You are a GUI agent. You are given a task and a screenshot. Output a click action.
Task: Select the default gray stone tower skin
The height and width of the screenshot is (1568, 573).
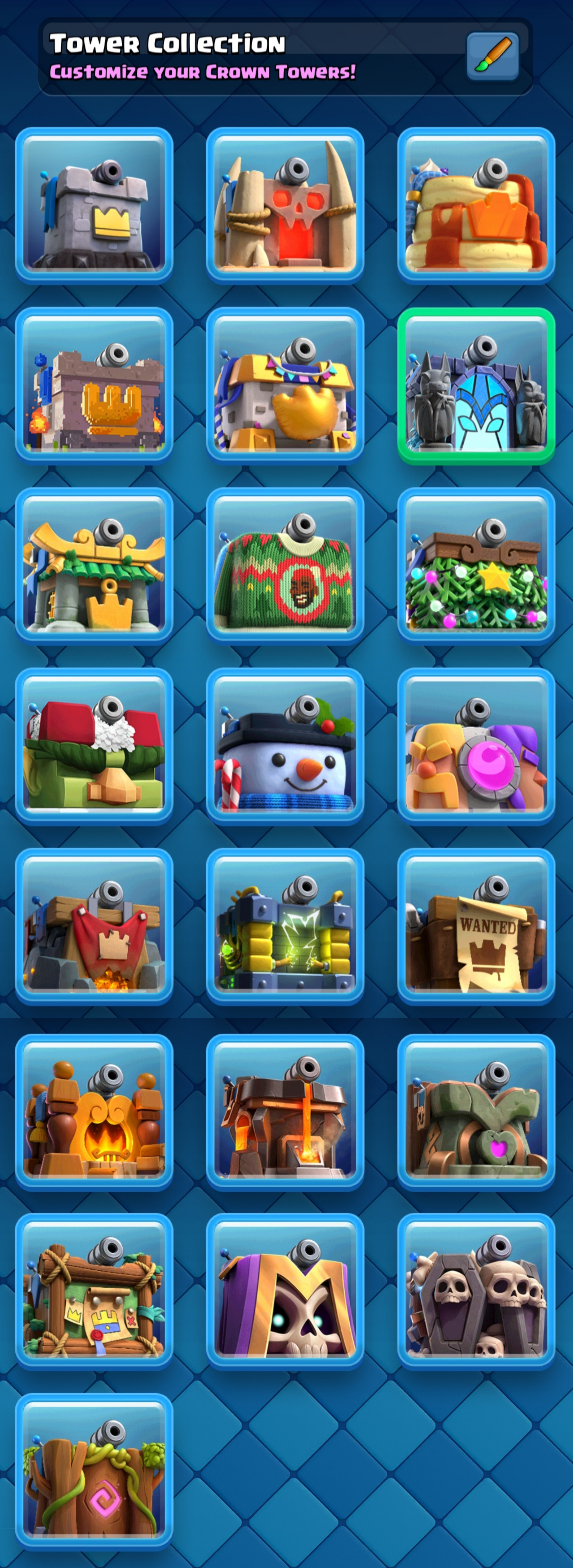click(x=94, y=205)
